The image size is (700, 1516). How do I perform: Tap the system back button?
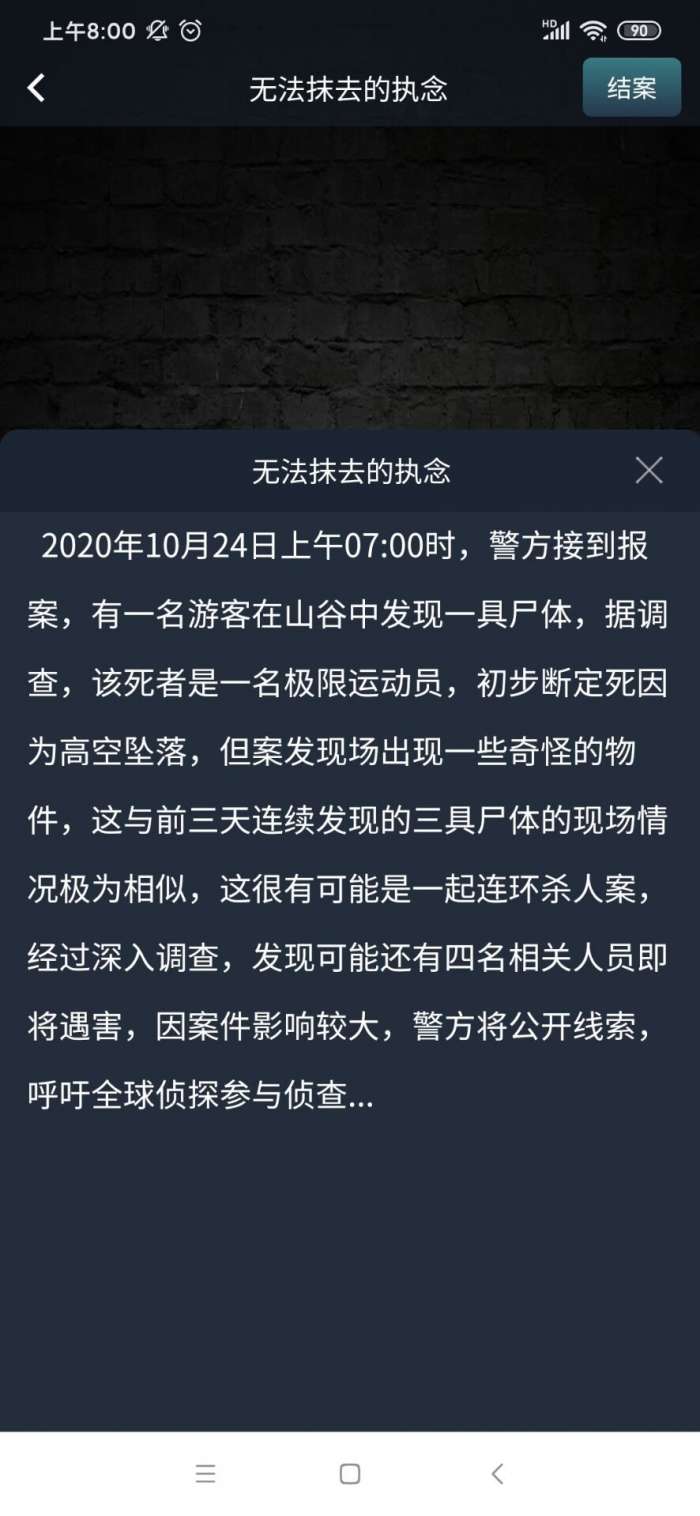(x=497, y=1473)
